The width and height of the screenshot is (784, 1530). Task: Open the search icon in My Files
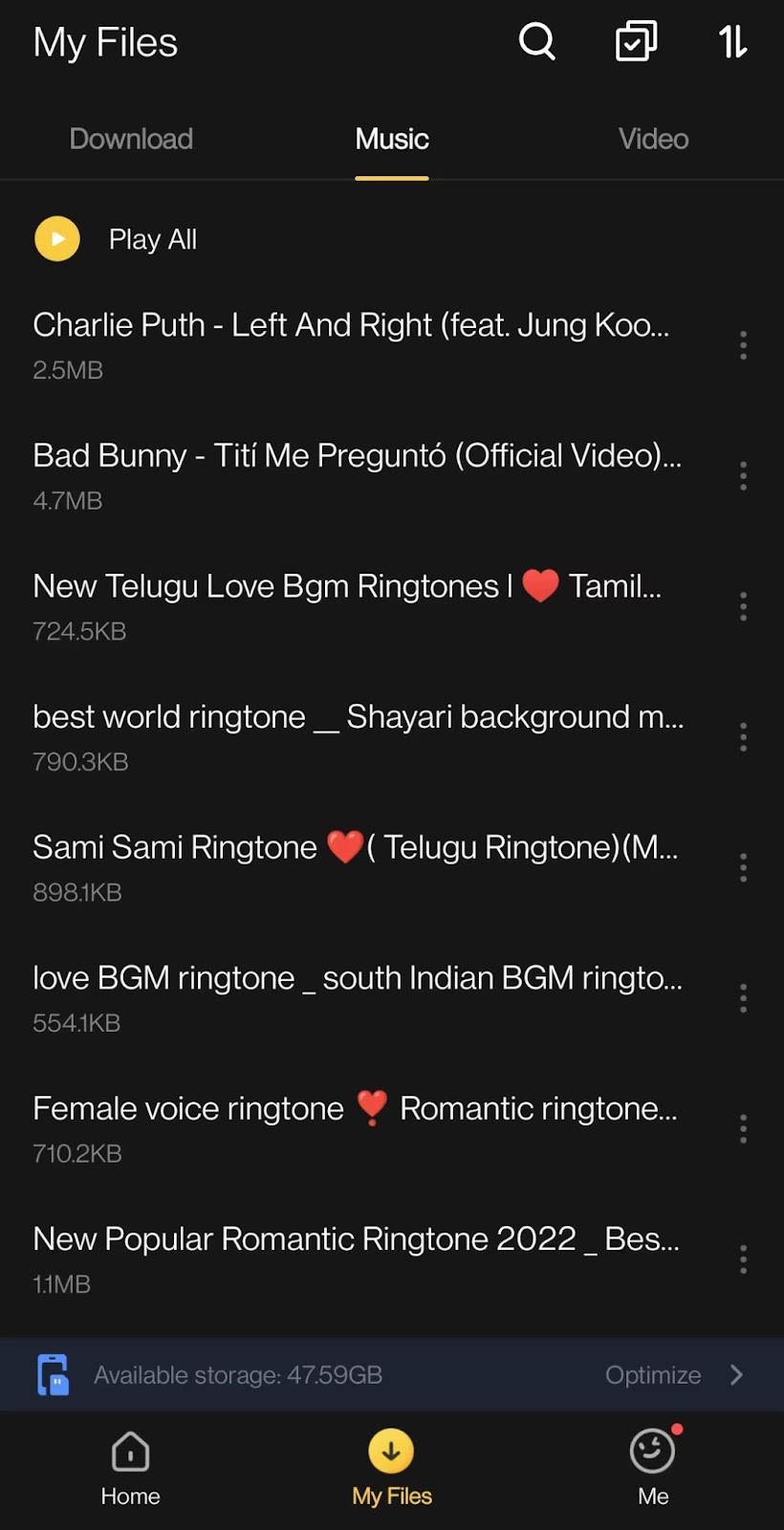click(x=536, y=41)
